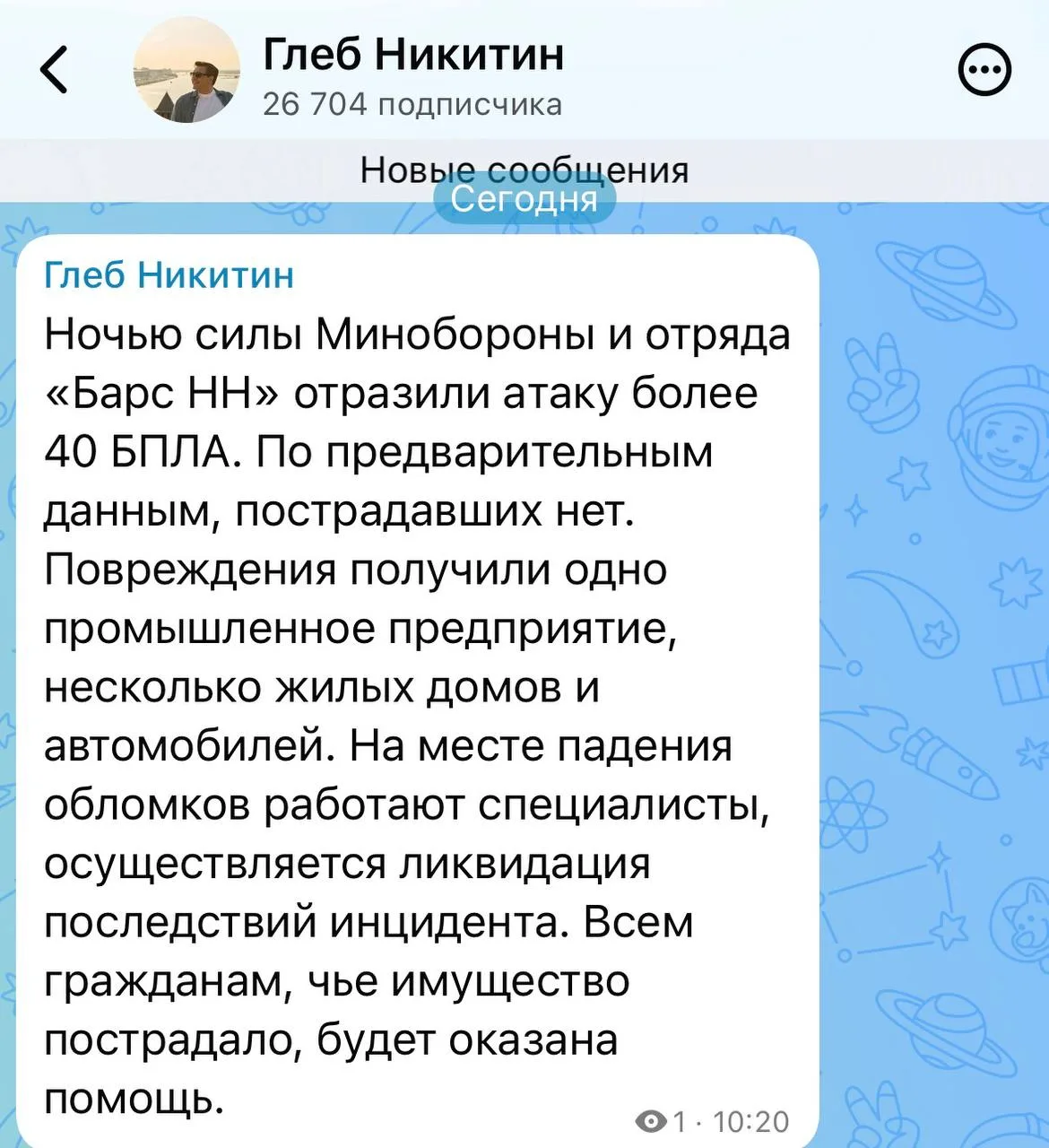The image size is (1049, 1148).
Task: Open the Глеб Никитин channel profile photo
Action: pyautogui.click(x=187, y=70)
